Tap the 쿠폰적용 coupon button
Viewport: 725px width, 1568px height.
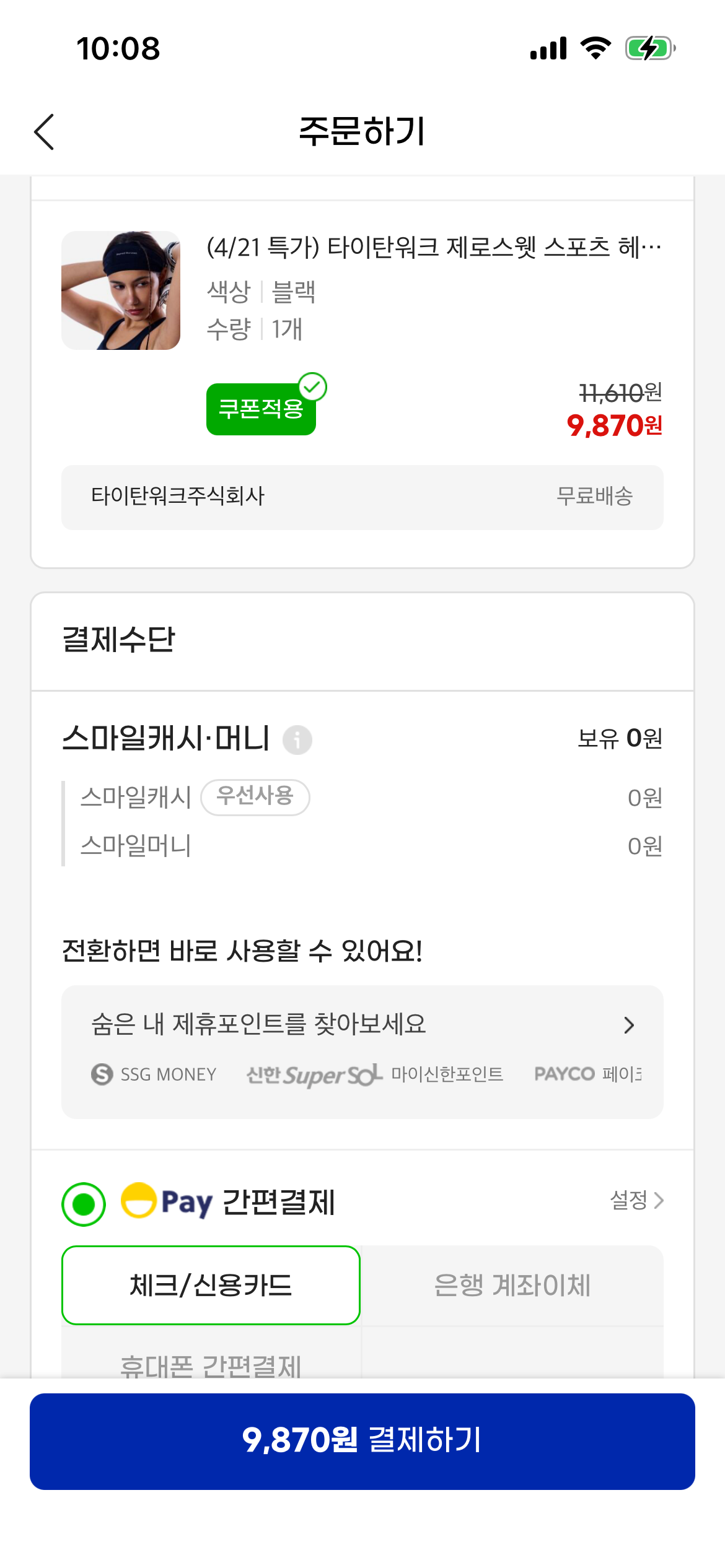261,409
